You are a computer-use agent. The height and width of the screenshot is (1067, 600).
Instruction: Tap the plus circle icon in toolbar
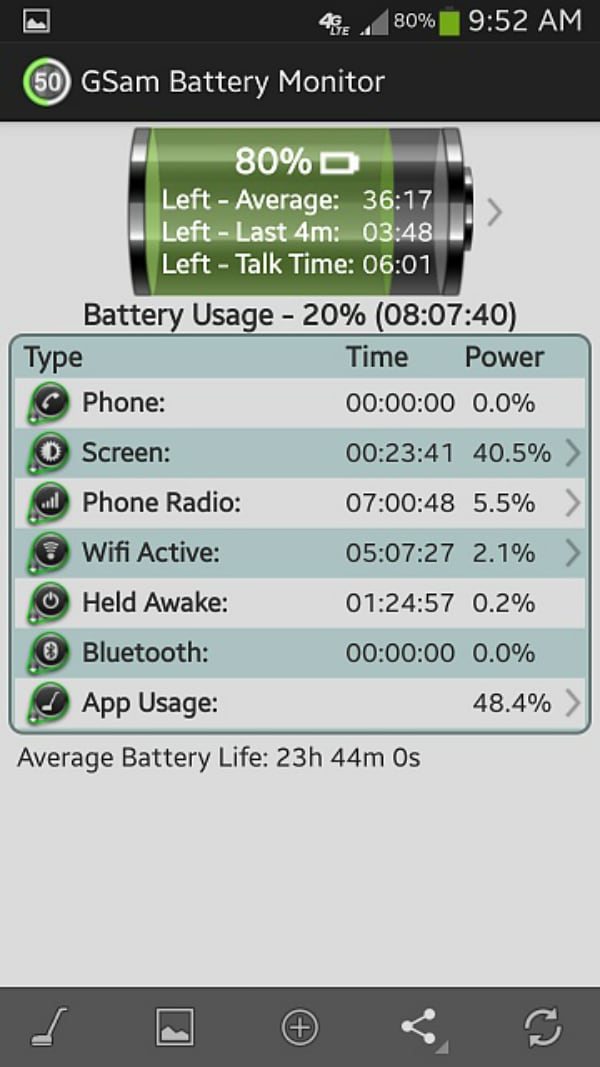coord(300,1027)
